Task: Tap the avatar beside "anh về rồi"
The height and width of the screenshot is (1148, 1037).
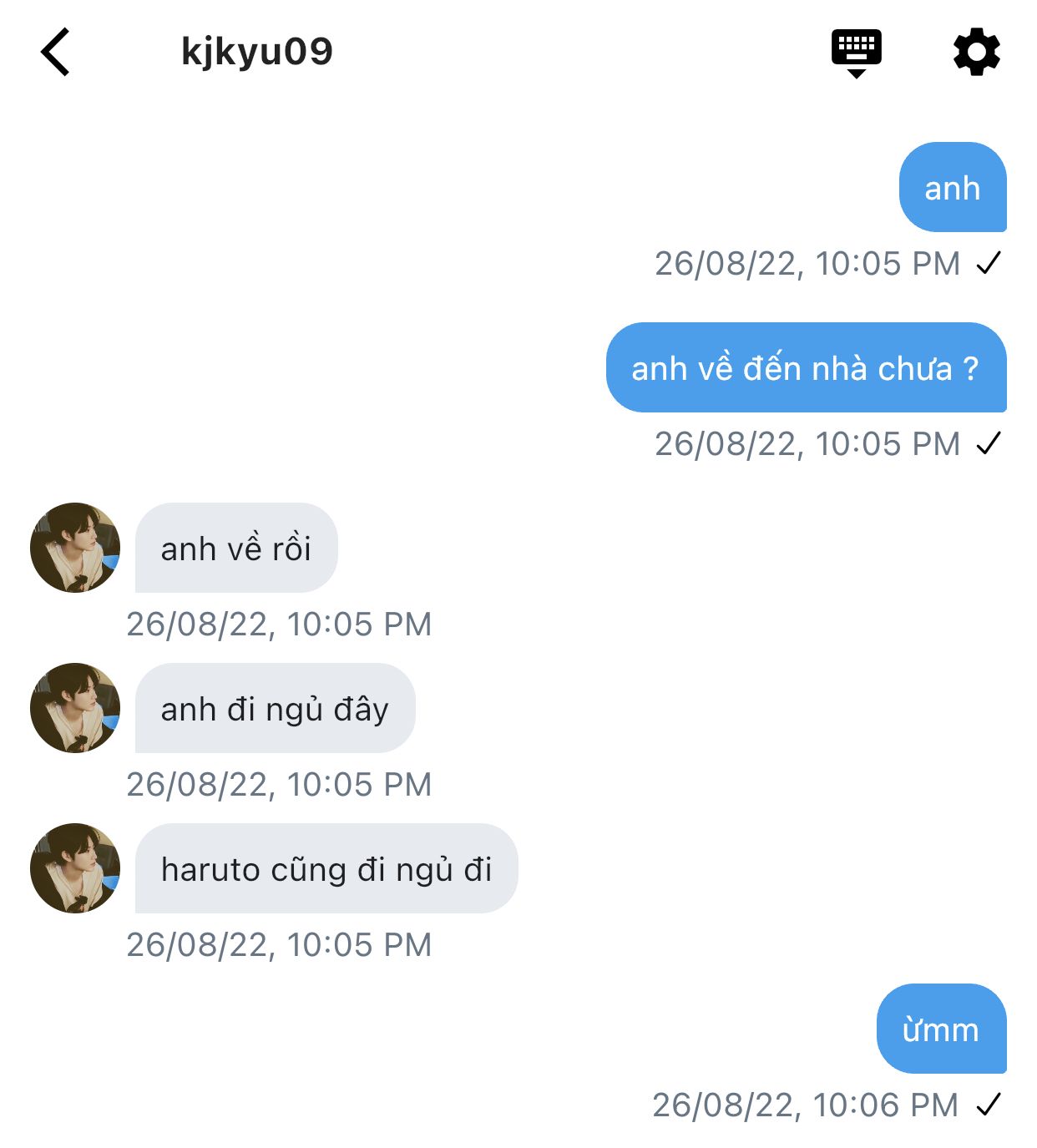Action: [x=75, y=548]
